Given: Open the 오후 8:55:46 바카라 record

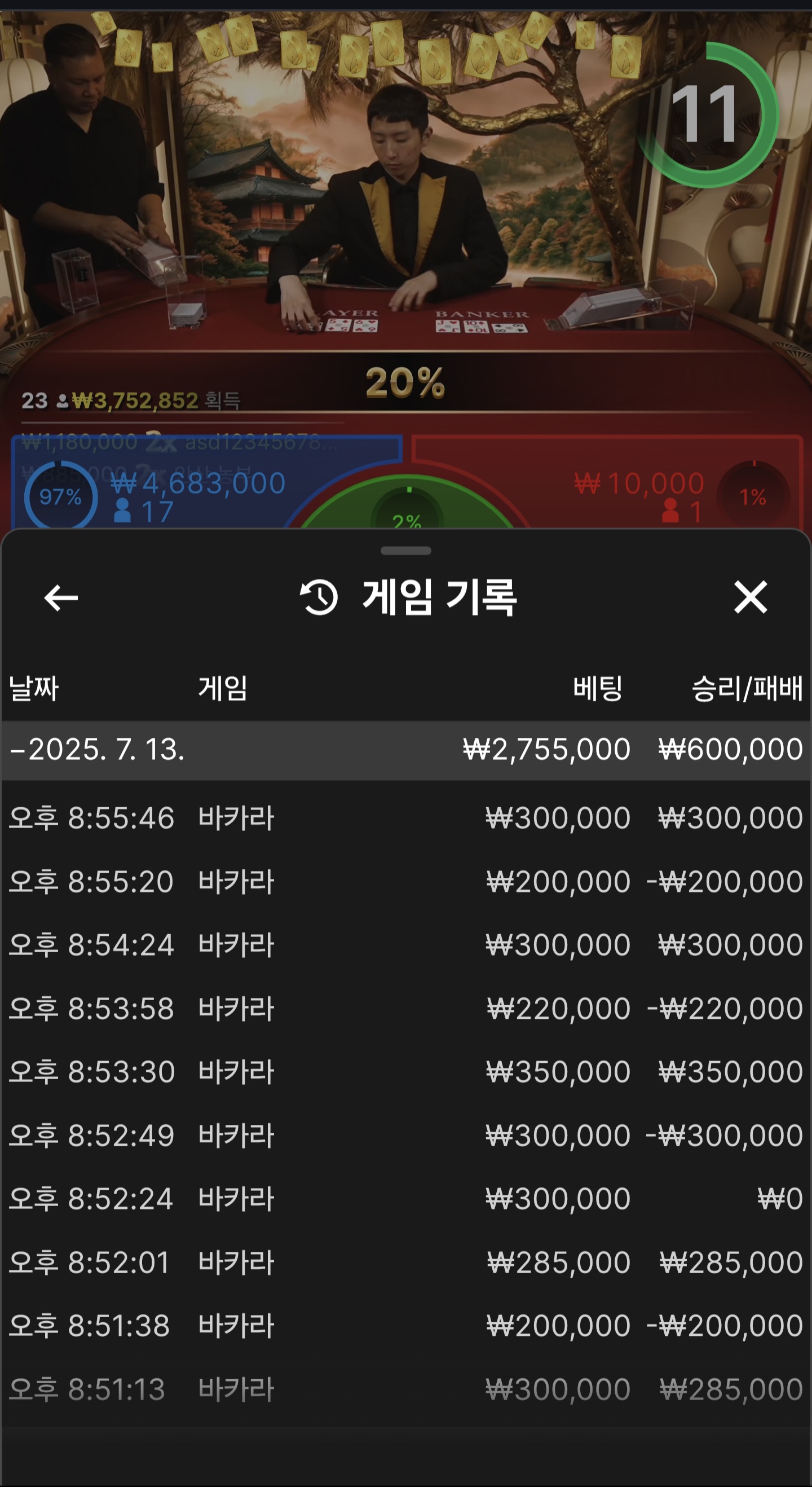Looking at the screenshot, I should click(405, 818).
